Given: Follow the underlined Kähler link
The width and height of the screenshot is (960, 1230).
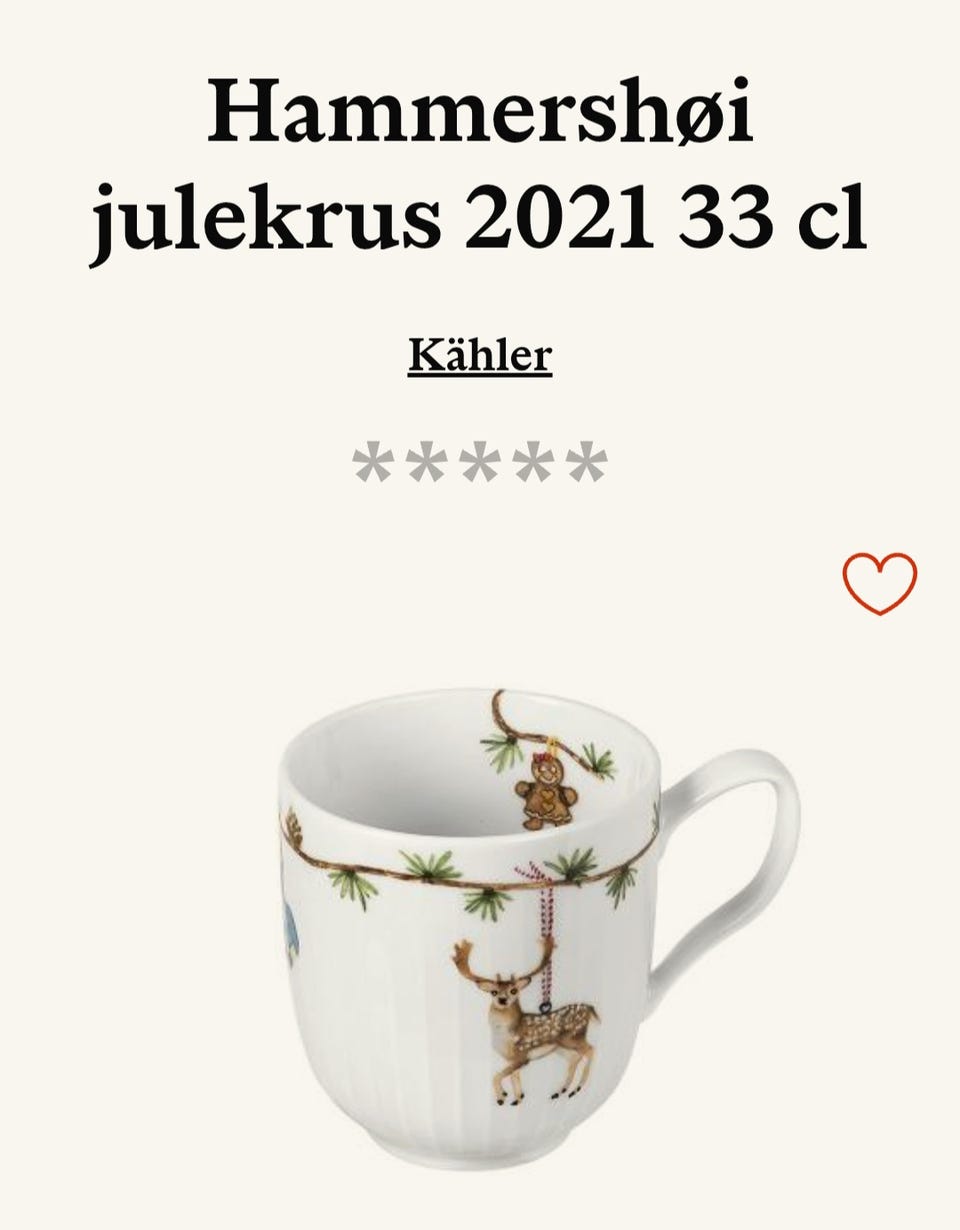Looking at the screenshot, I should click(x=480, y=355).
